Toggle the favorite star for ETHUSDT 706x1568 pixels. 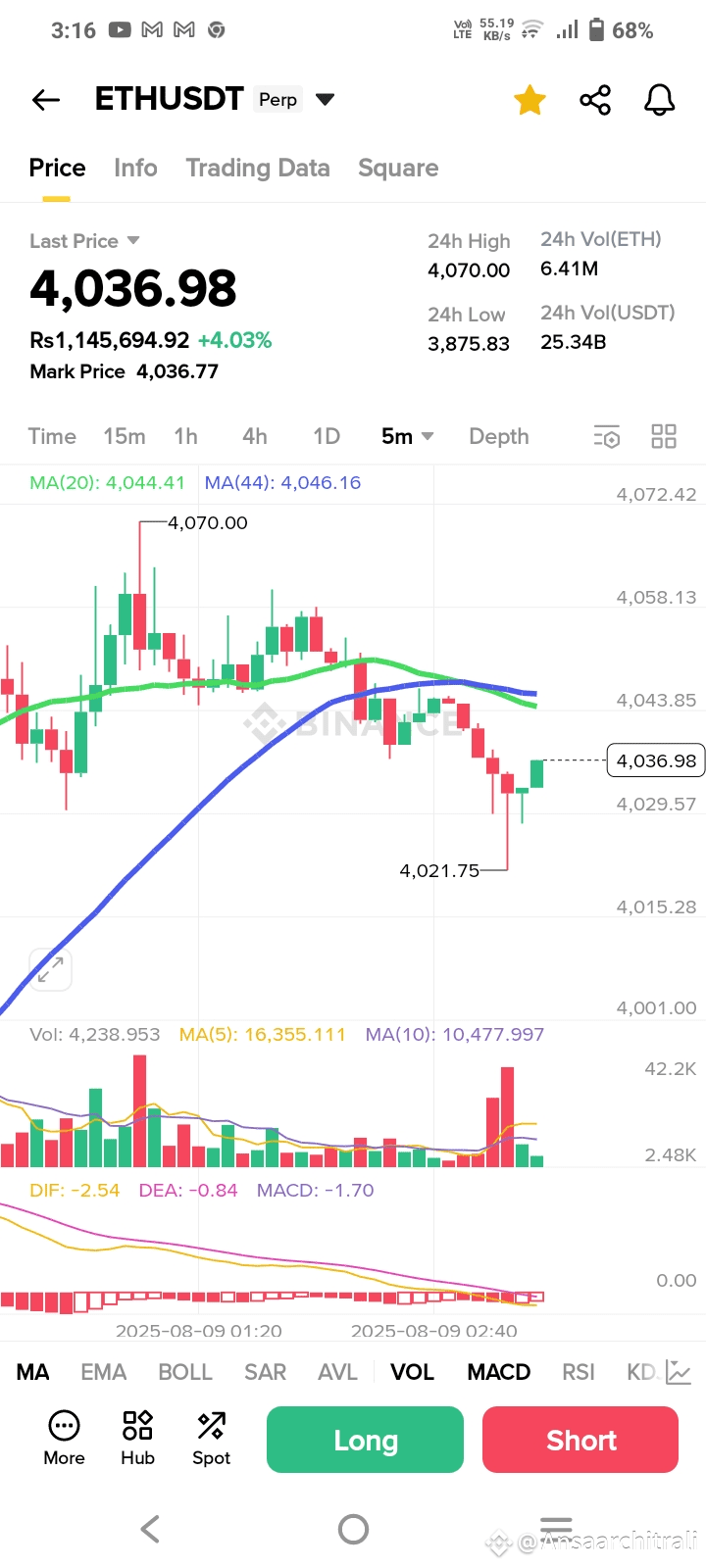point(529,100)
